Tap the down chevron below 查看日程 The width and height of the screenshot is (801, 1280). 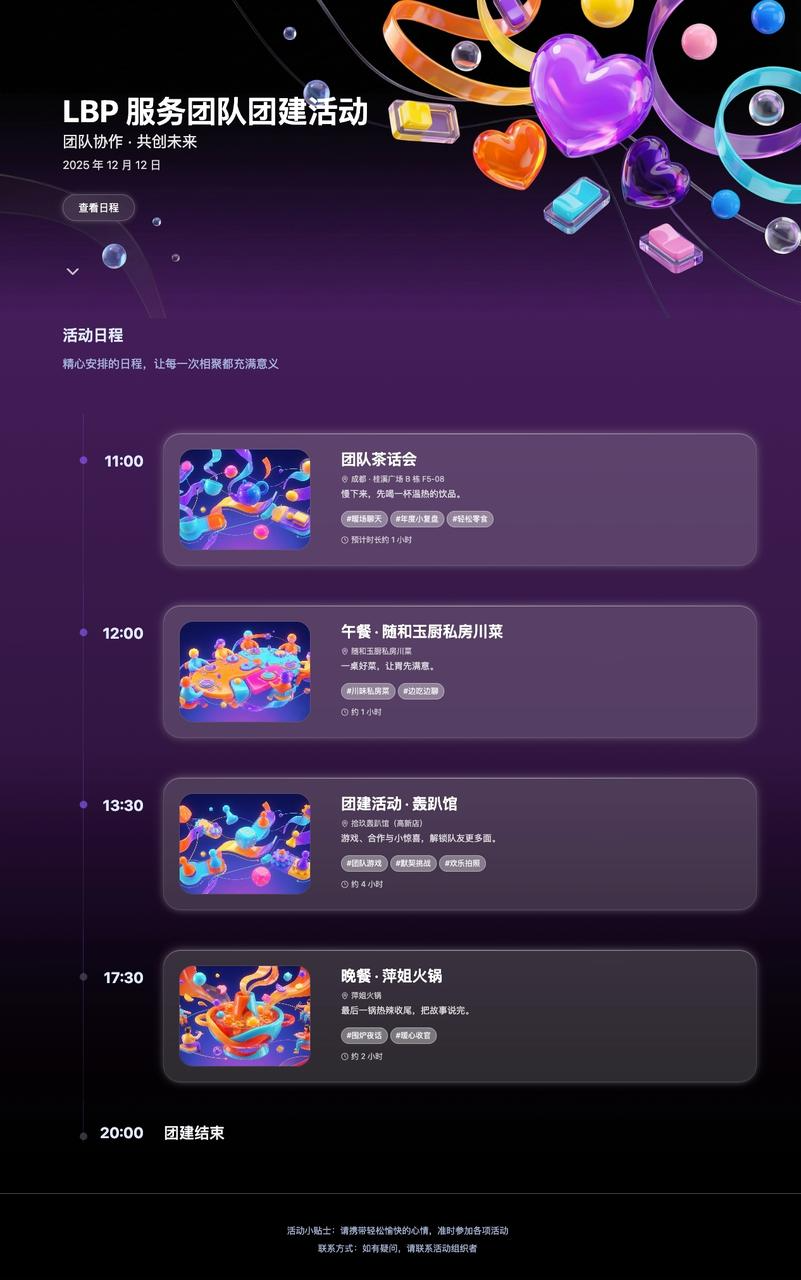pyautogui.click(x=73, y=271)
